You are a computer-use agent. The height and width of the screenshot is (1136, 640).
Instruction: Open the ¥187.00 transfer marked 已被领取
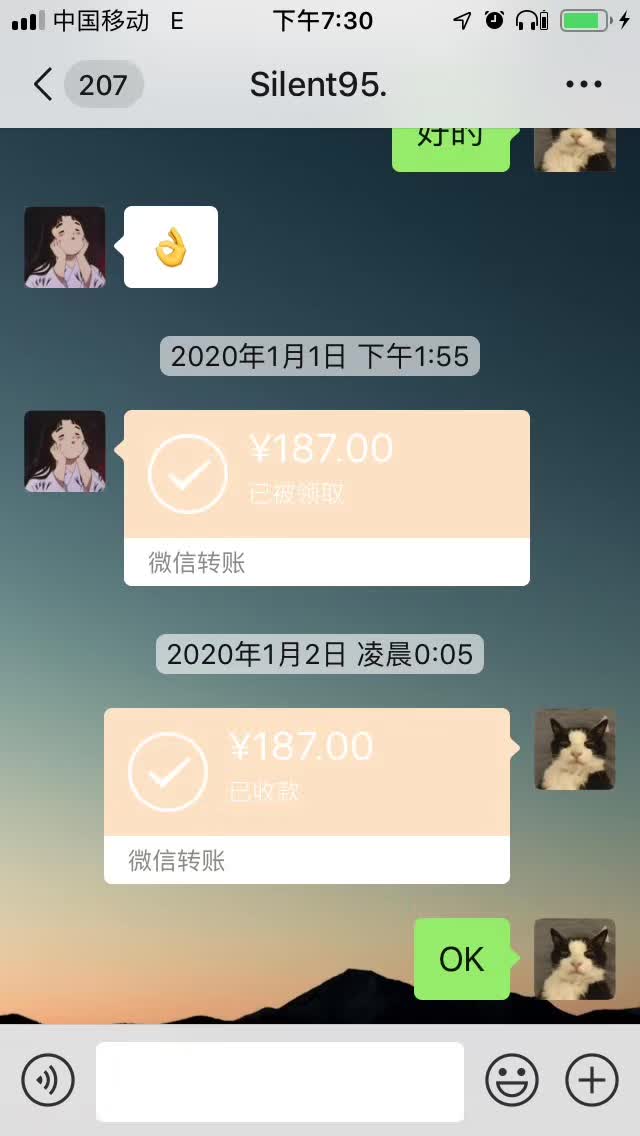(x=327, y=498)
